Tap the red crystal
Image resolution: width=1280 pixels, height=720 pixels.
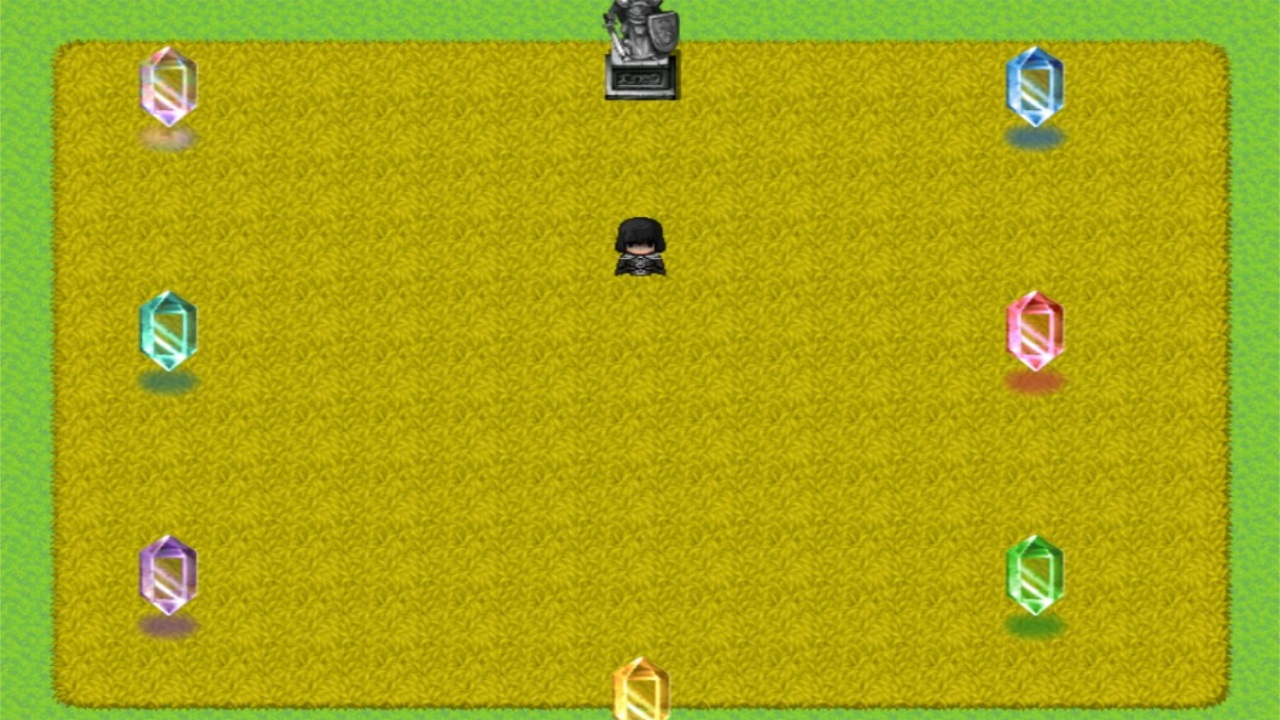pos(1034,331)
